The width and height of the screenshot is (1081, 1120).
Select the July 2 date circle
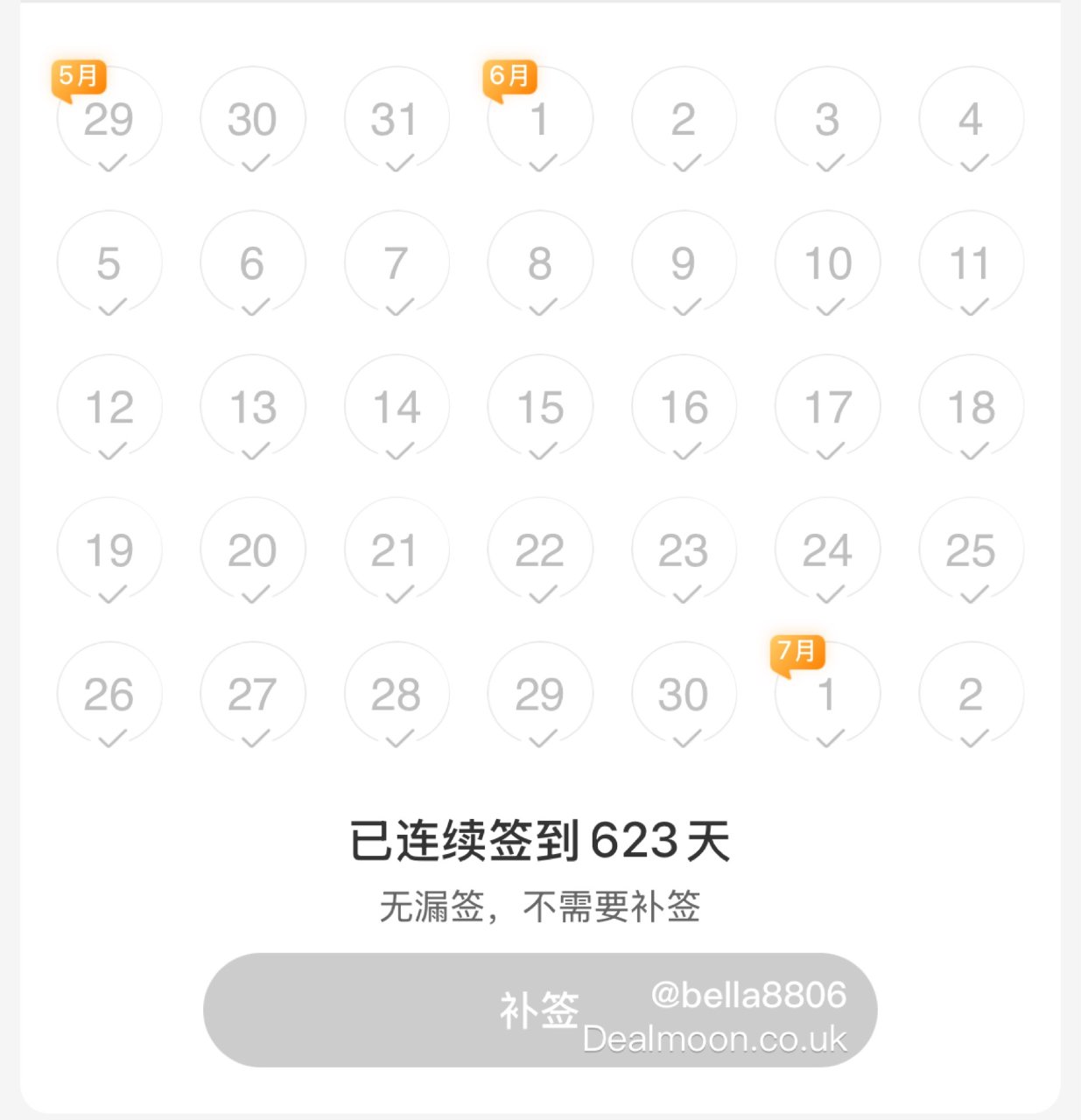click(x=971, y=693)
